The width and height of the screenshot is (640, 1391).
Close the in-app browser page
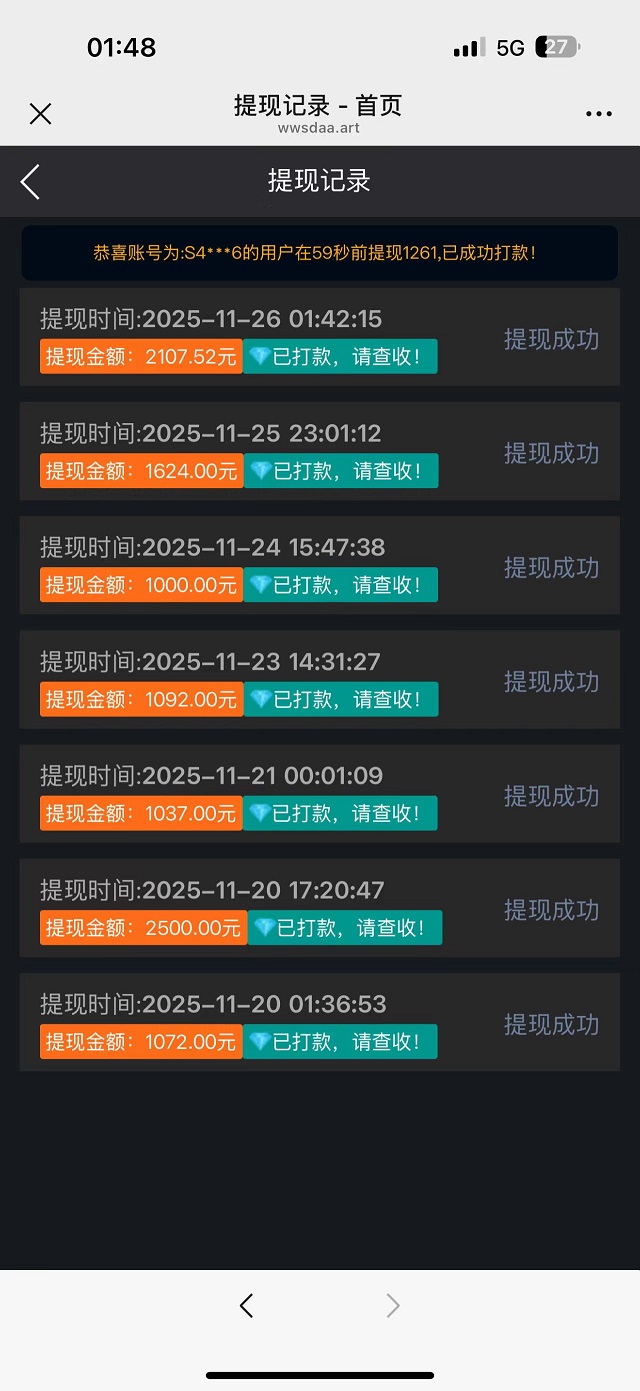[x=40, y=114]
